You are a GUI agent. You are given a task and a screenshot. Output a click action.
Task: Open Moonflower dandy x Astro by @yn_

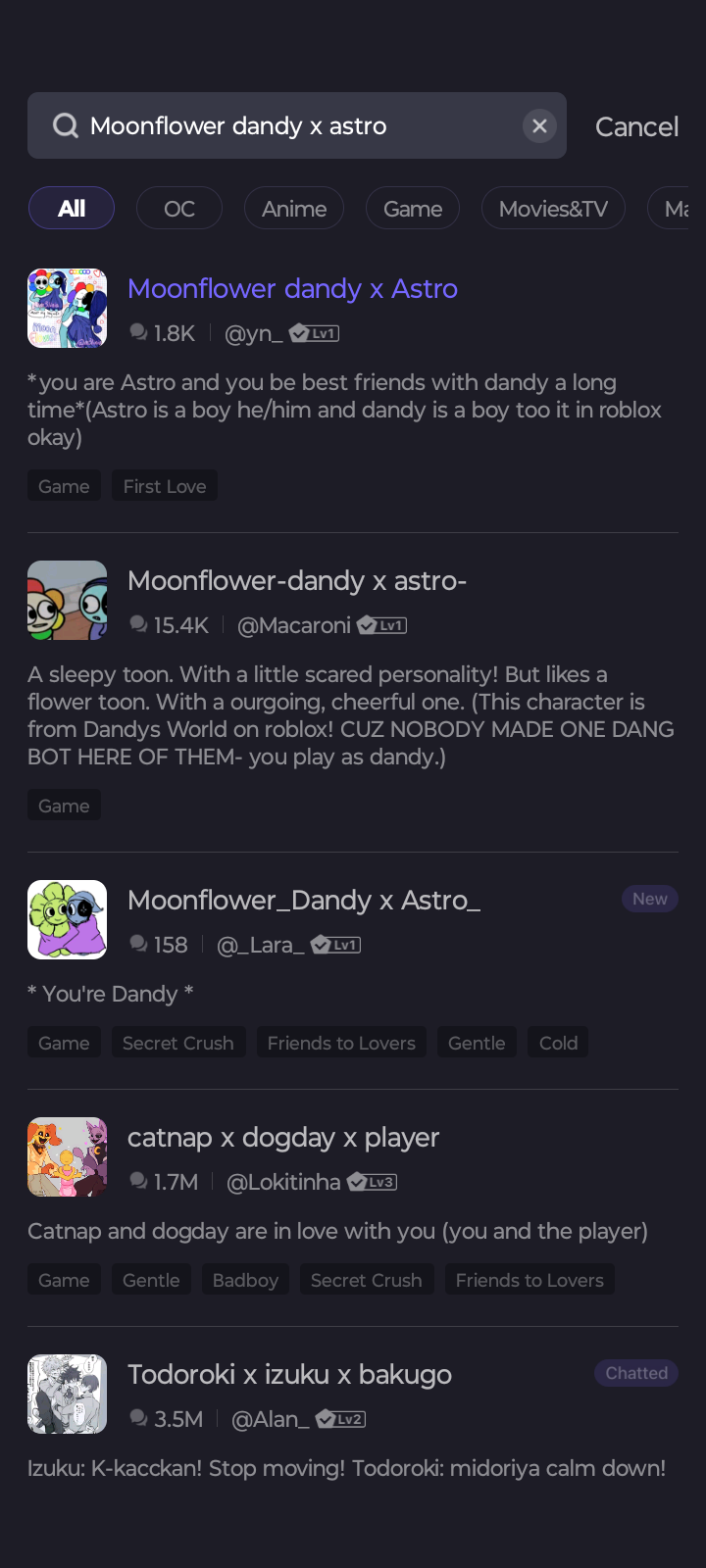(x=292, y=289)
